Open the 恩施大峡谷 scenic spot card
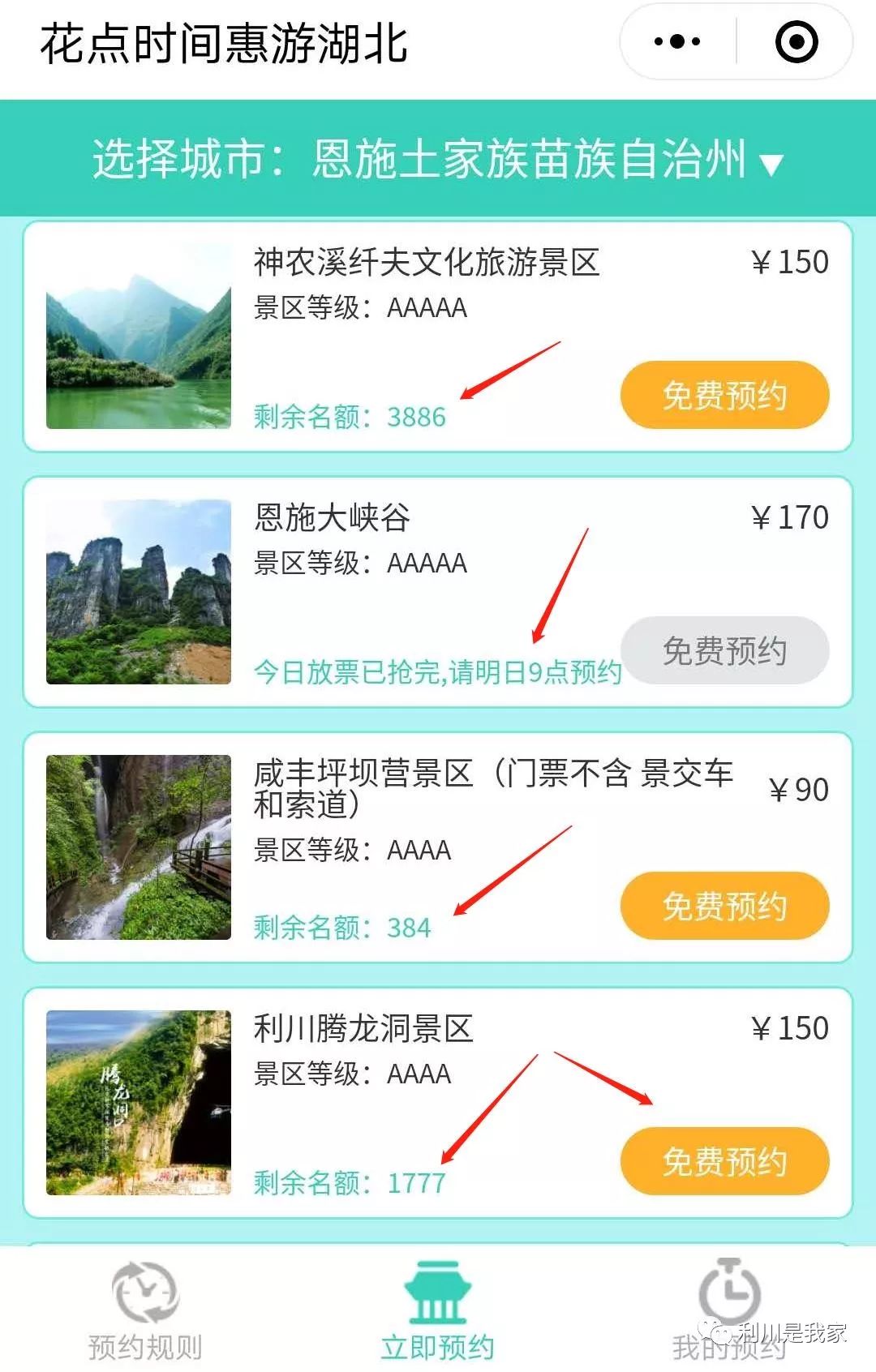 point(333,517)
